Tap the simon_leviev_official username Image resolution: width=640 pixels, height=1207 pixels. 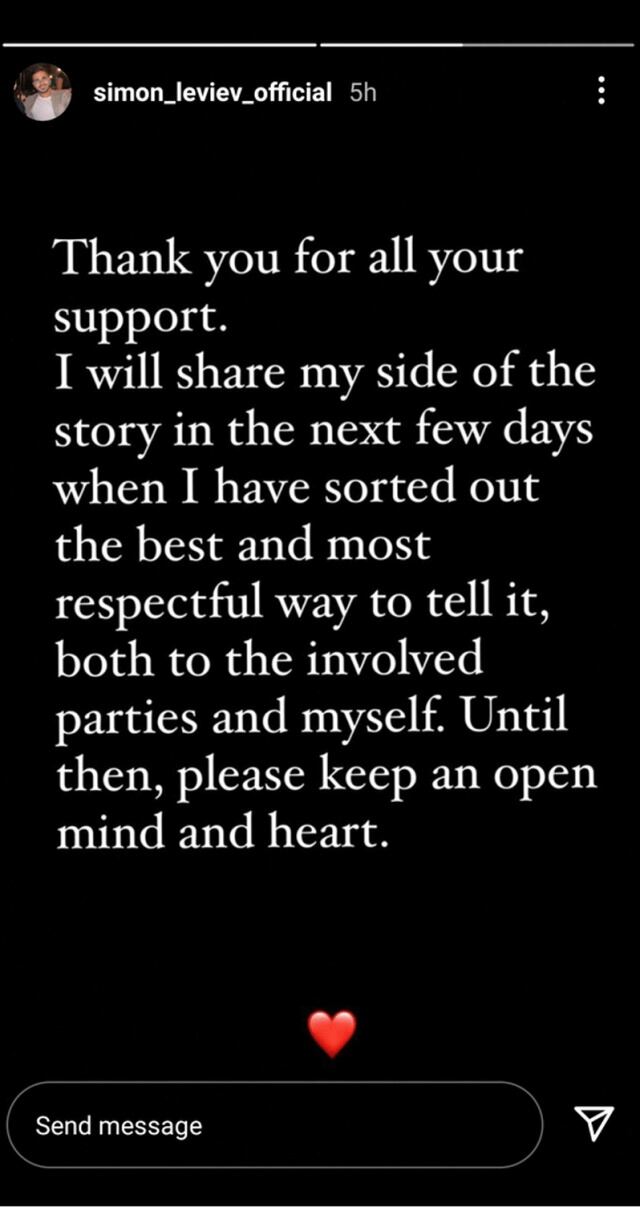(212, 93)
